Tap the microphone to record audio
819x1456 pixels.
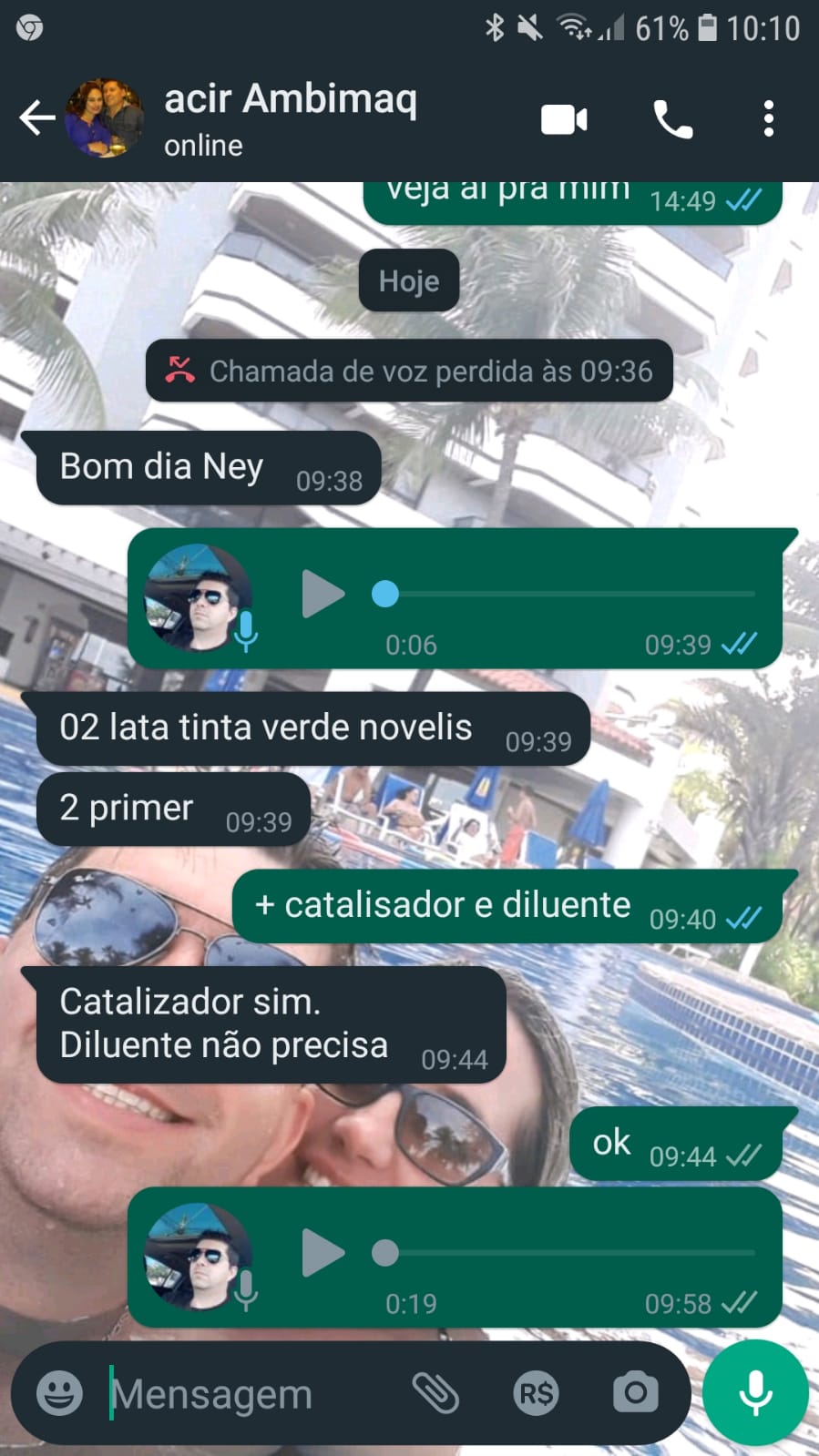(755, 1392)
